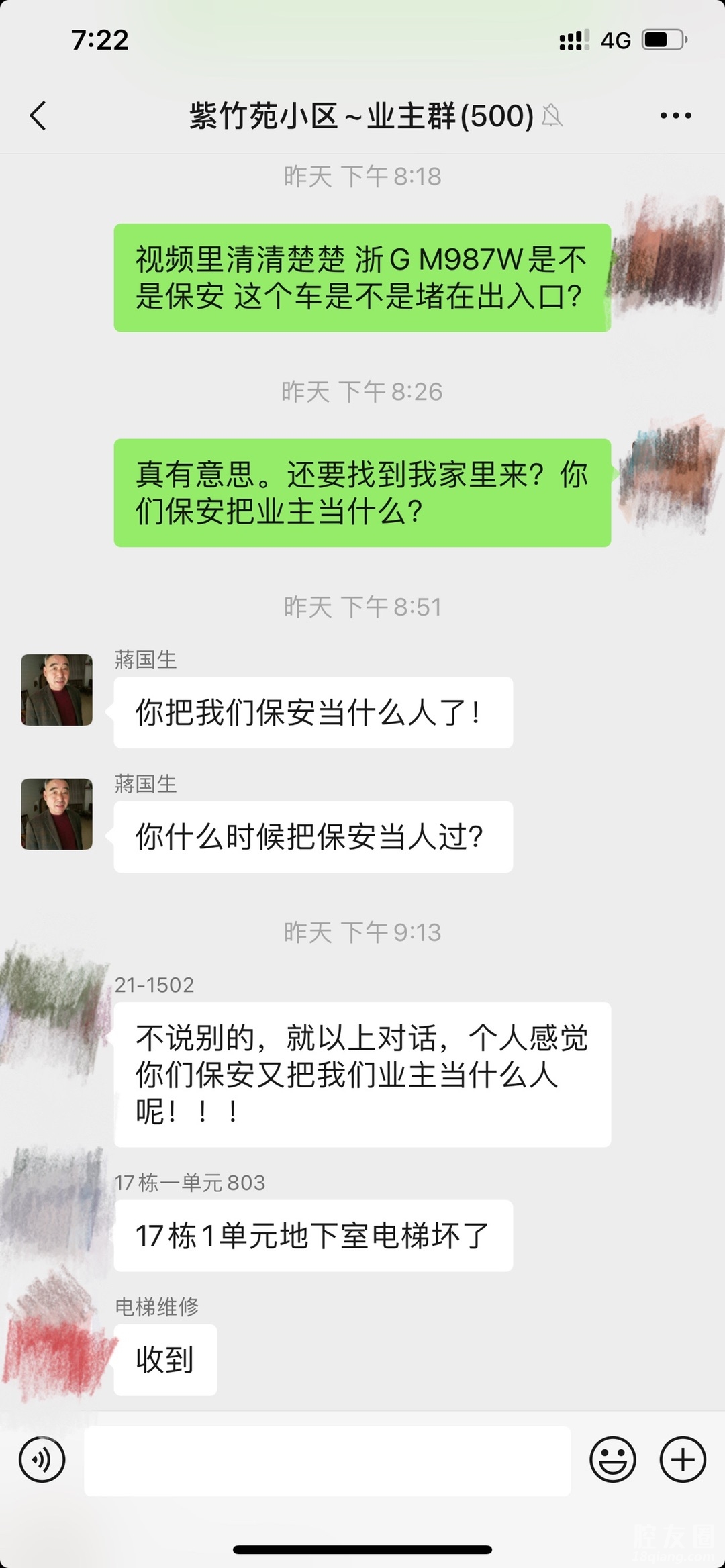Switch to voice message input
Screen dimensions: 725x1568
point(42,1459)
